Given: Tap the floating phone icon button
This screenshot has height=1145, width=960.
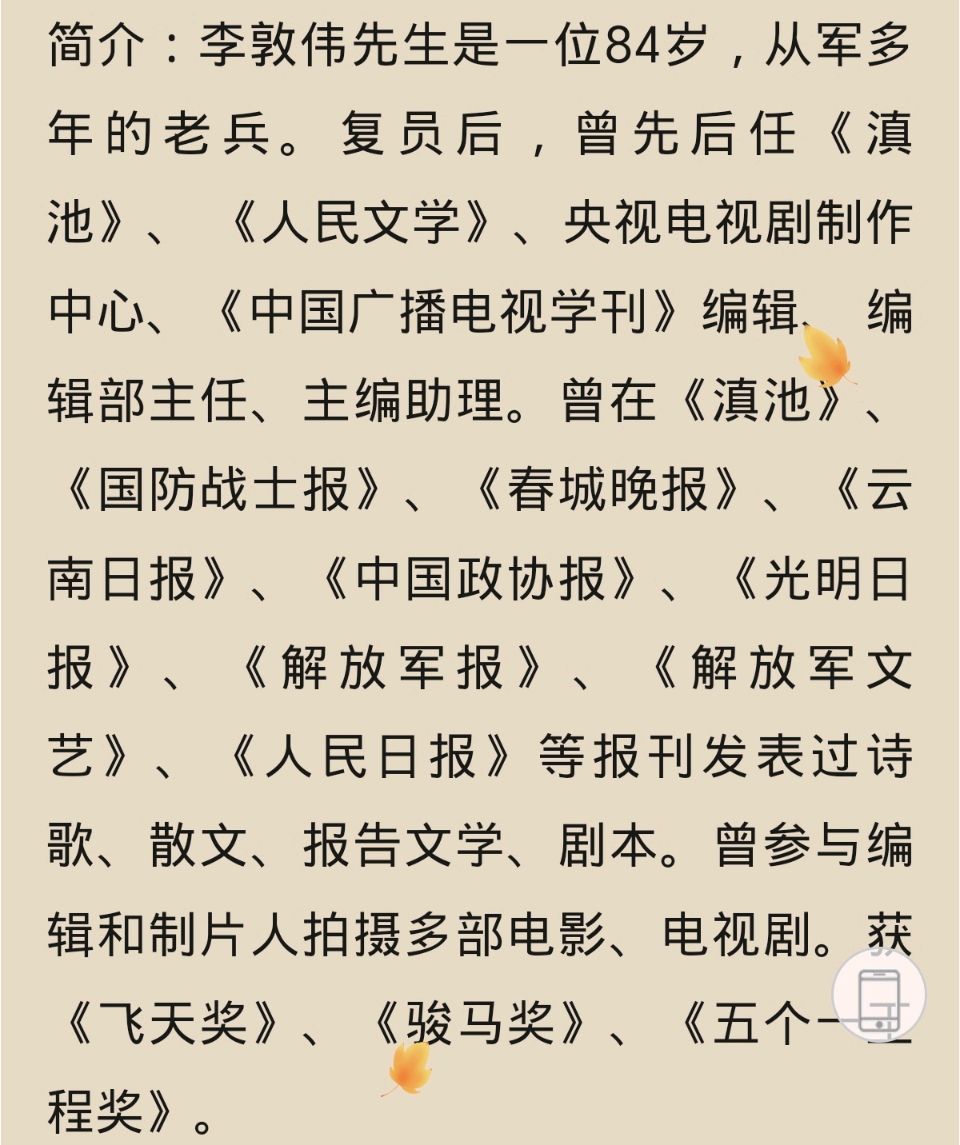Looking at the screenshot, I should (878, 993).
